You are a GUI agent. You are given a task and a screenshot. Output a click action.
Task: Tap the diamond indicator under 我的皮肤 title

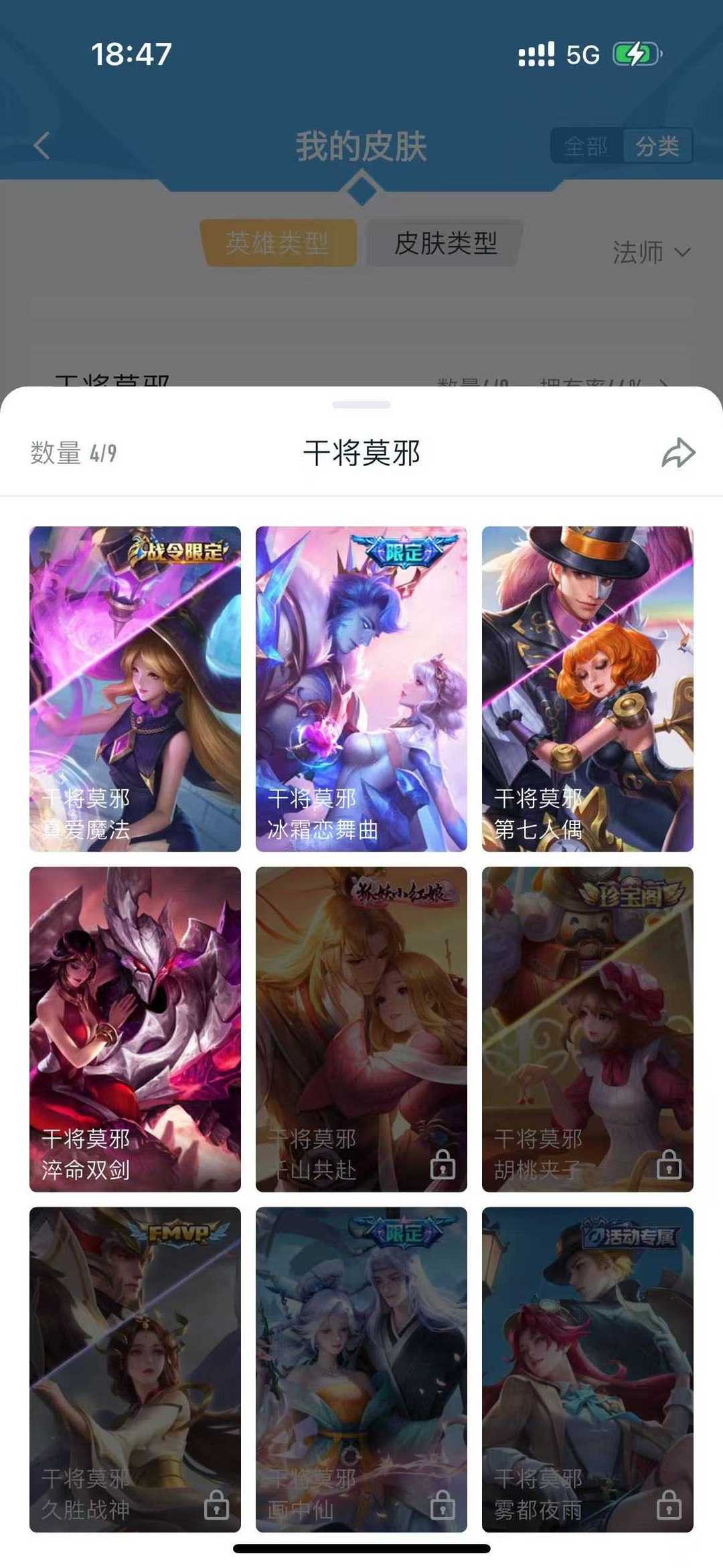(x=361, y=190)
